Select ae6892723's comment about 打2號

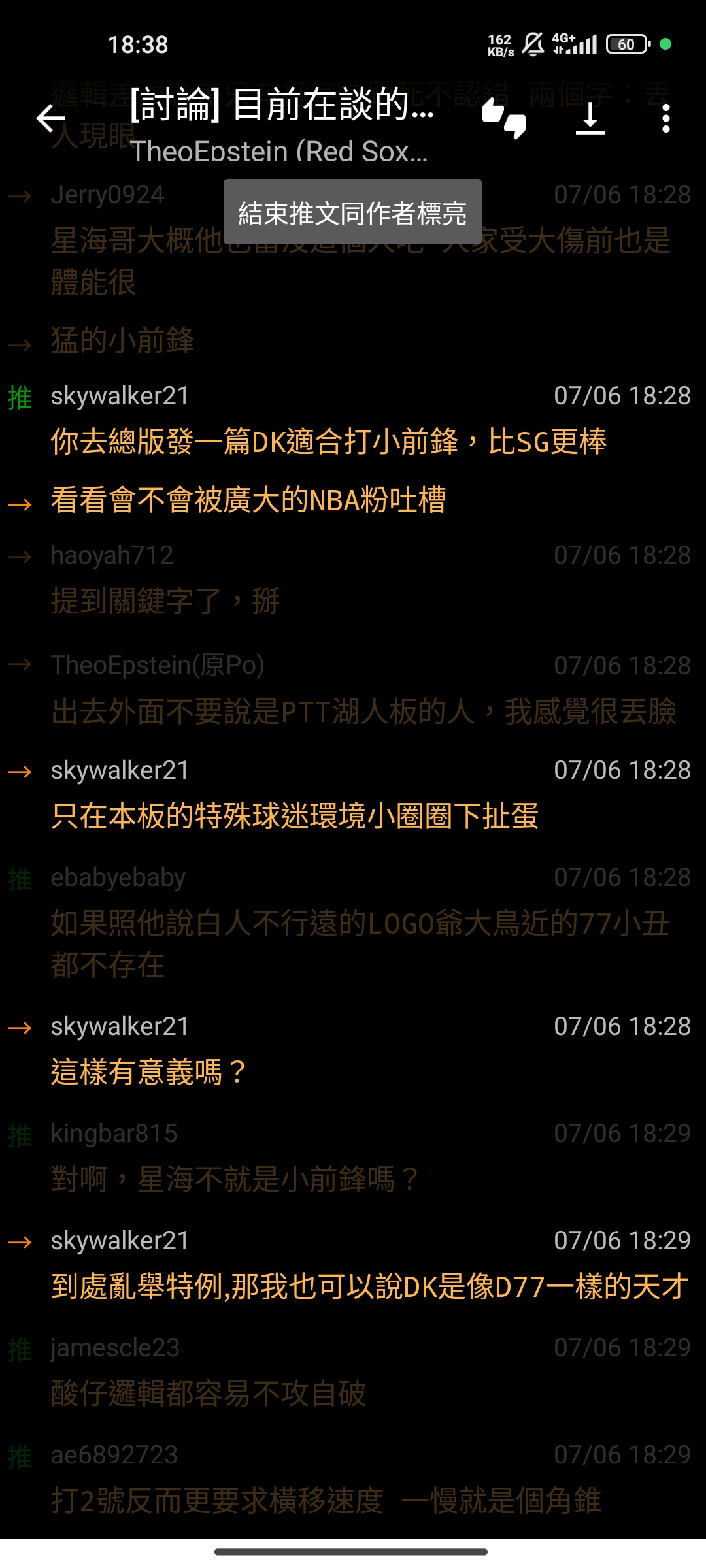(x=353, y=1478)
